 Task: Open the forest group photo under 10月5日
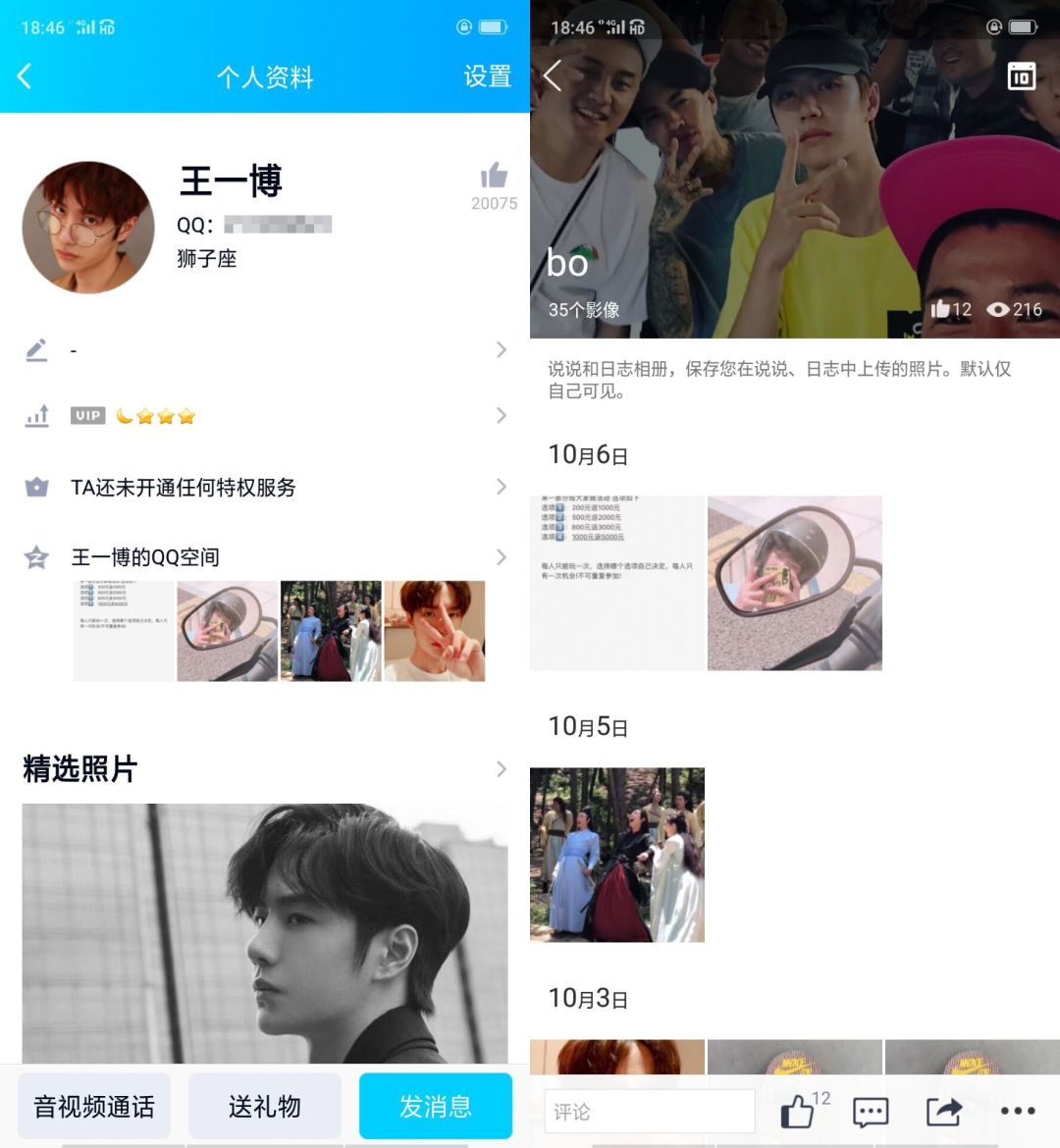pyautogui.click(x=617, y=855)
